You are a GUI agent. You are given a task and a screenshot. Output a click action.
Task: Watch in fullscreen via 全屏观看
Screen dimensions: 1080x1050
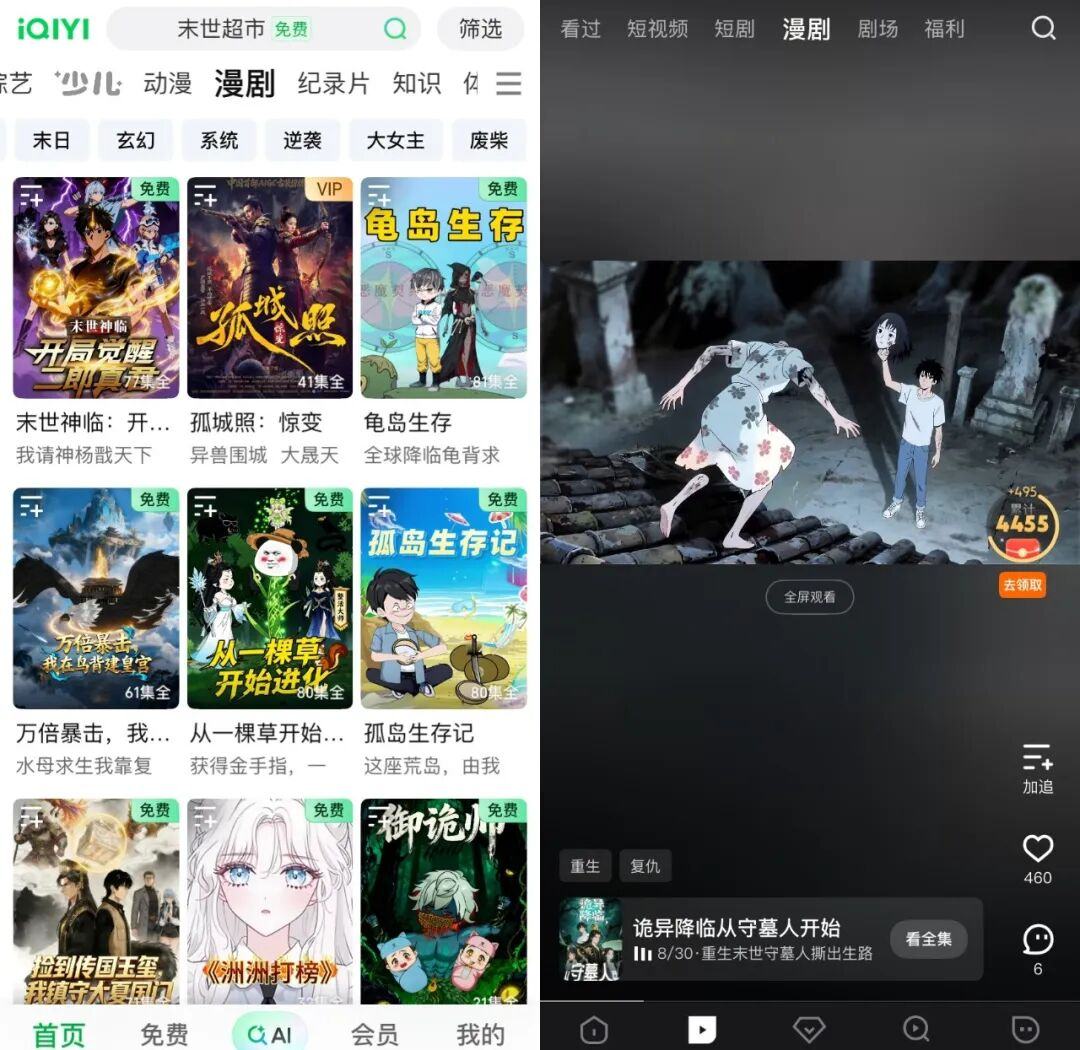click(x=810, y=597)
